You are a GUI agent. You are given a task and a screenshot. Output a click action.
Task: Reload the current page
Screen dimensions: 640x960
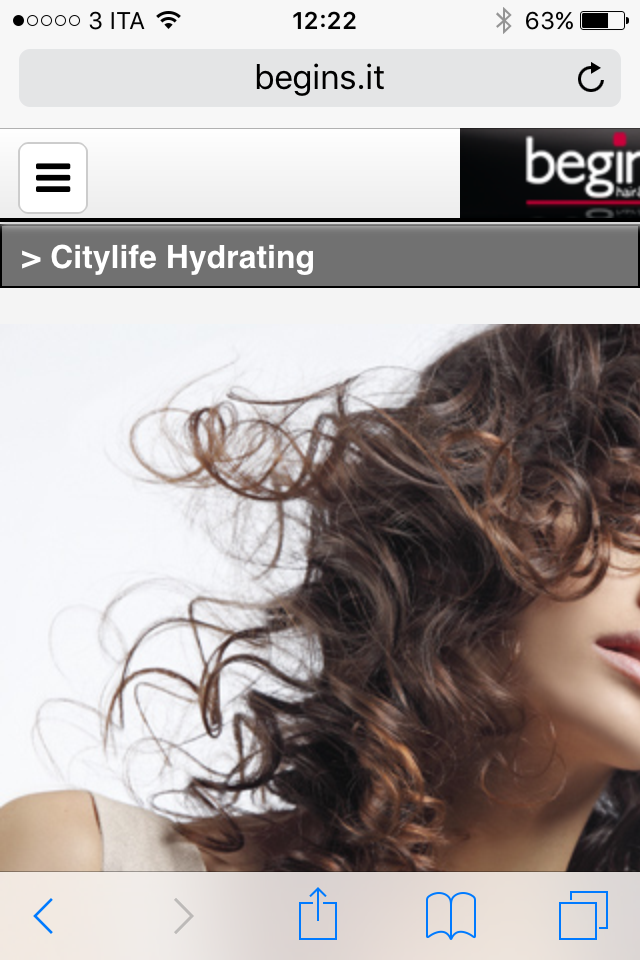point(591,78)
